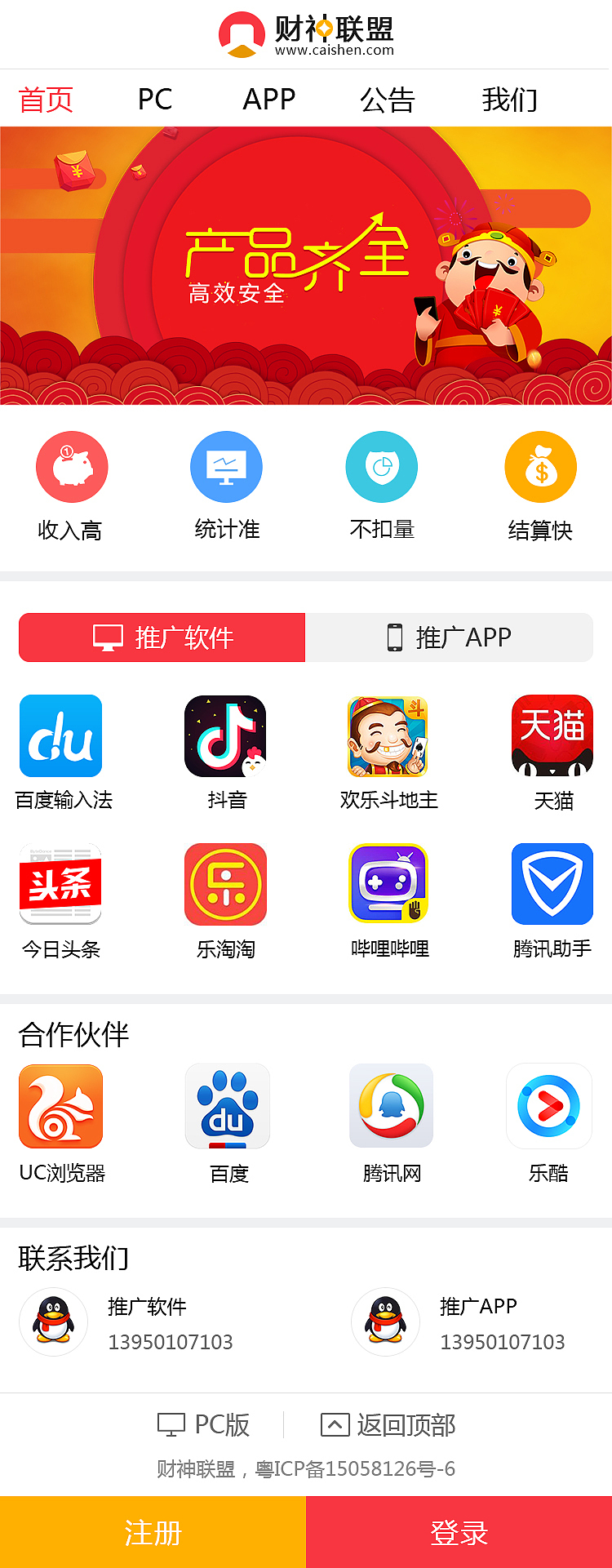Go to the APP navigation menu
This screenshot has height=1568, width=612.
tap(269, 100)
